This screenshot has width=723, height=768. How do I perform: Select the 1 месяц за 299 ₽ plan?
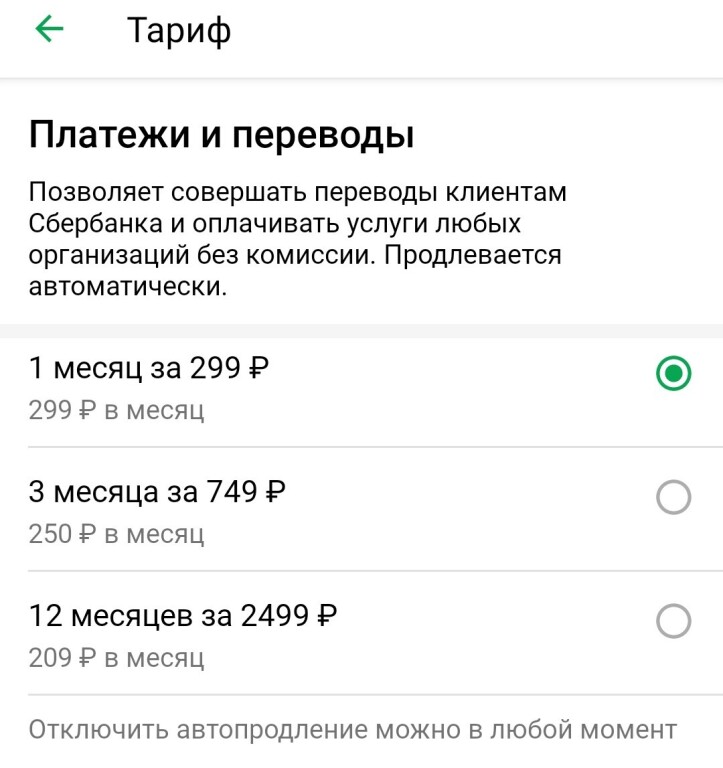point(673,374)
